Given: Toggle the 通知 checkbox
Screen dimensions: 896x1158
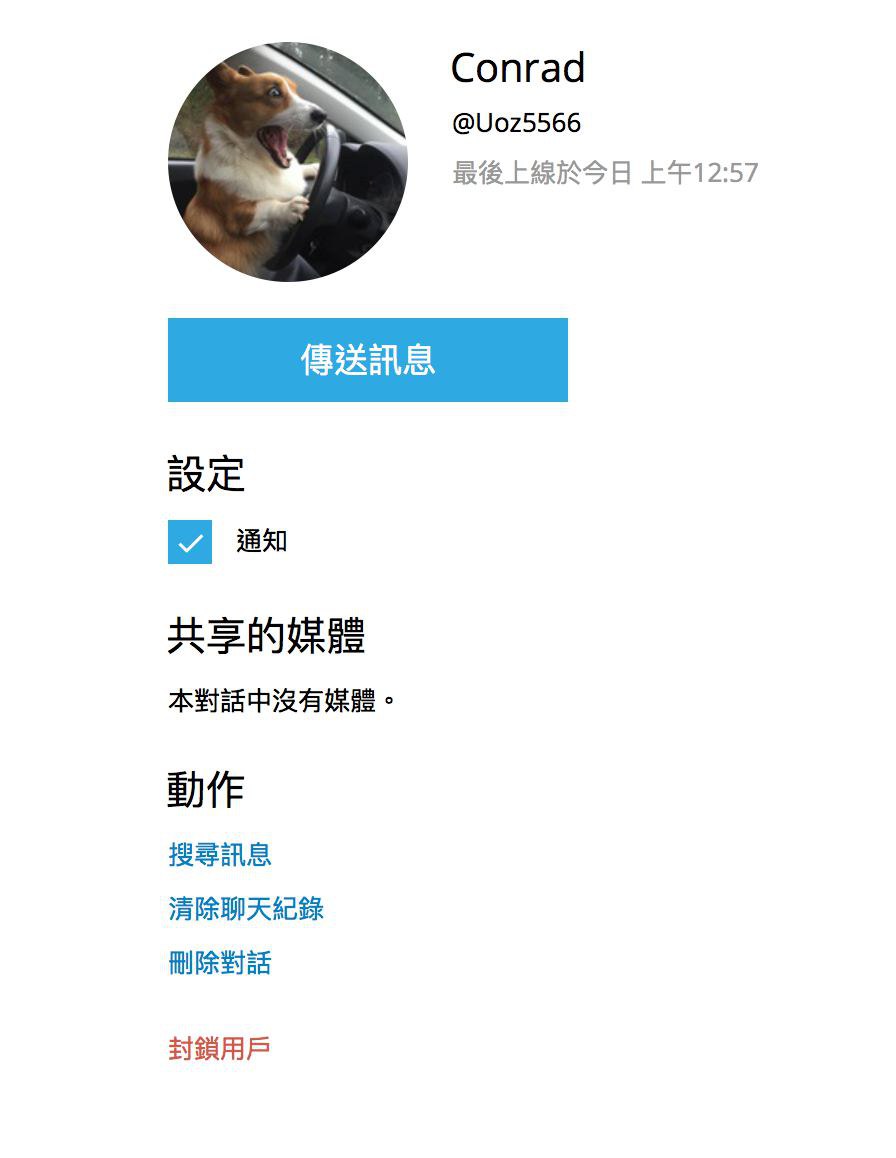Looking at the screenshot, I should (x=190, y=542).
